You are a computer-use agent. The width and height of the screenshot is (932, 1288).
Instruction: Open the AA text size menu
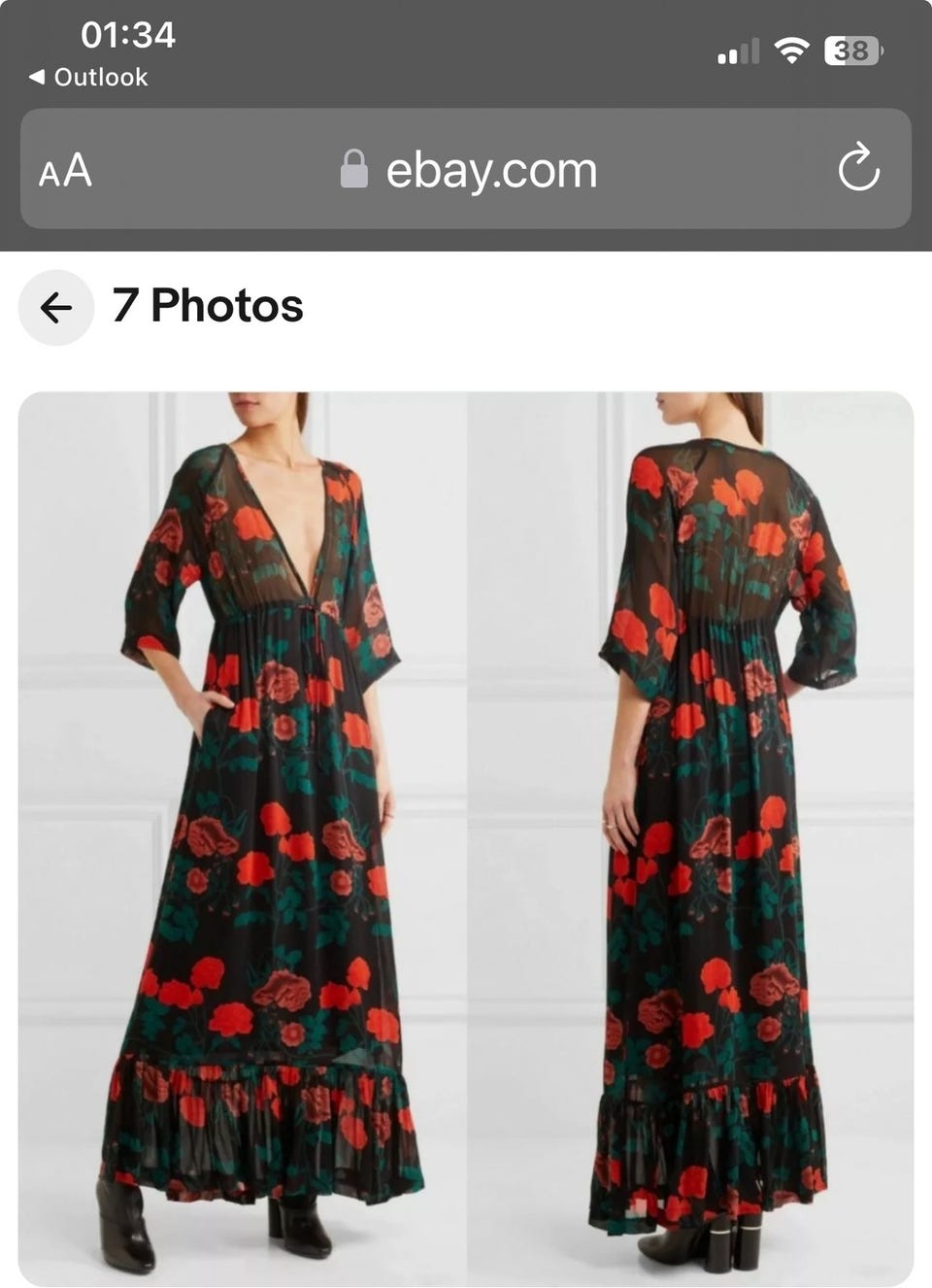tap(65, 171)
